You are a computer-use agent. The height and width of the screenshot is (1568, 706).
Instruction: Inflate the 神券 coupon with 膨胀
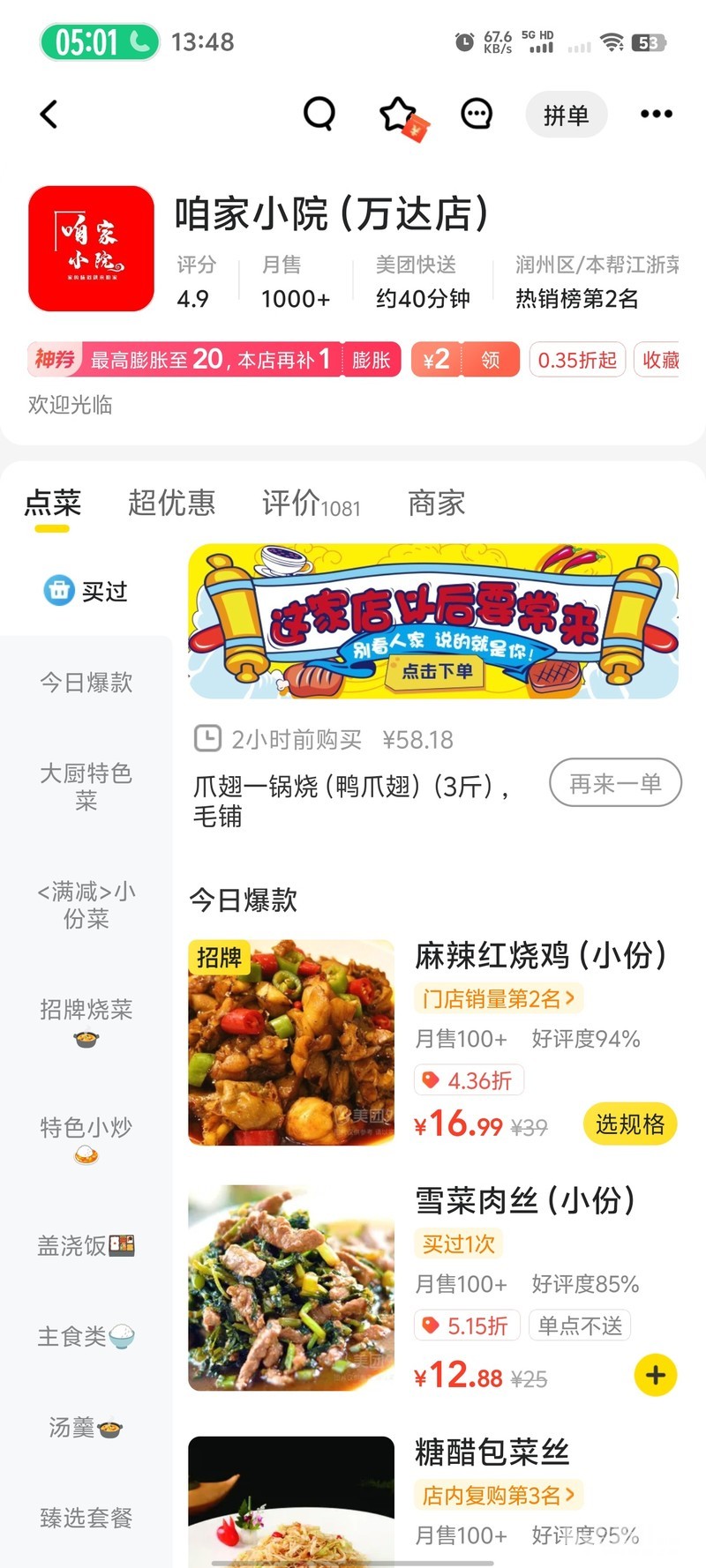point(371,360)
